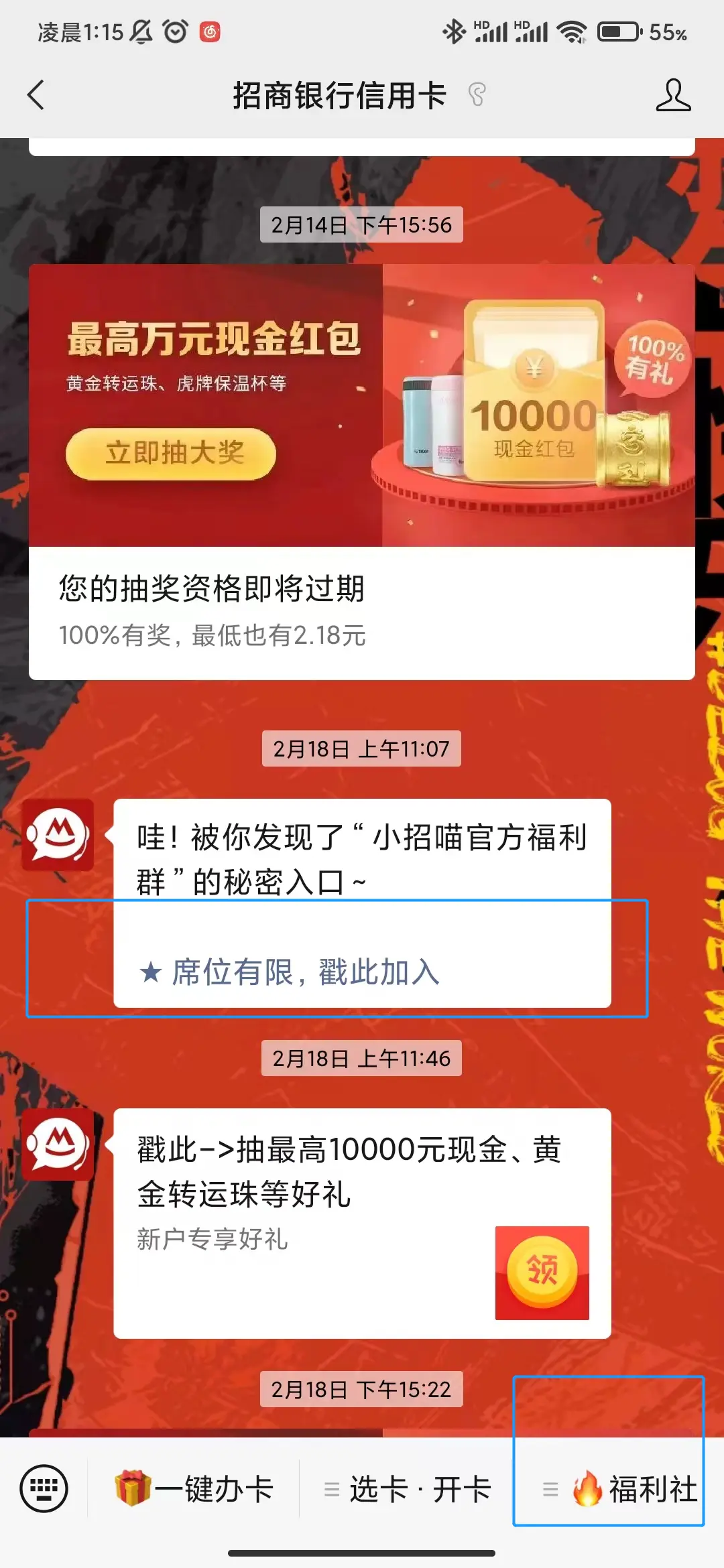Go back from 招商银行信用卡 chat
724x1568 pixels.
pyautogui.click(x=36, y=95)
